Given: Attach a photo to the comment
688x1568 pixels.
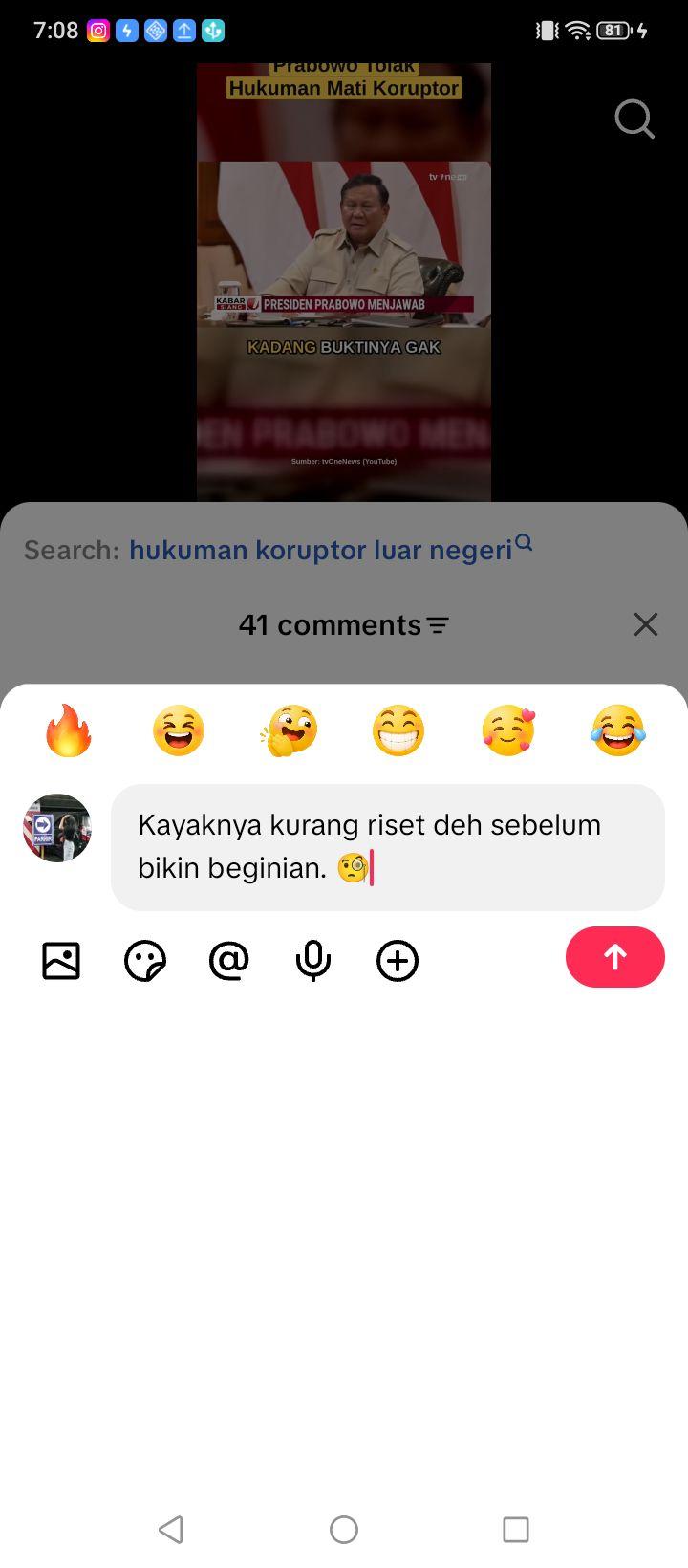Looking at the screenshot, I should pos(61,961).
